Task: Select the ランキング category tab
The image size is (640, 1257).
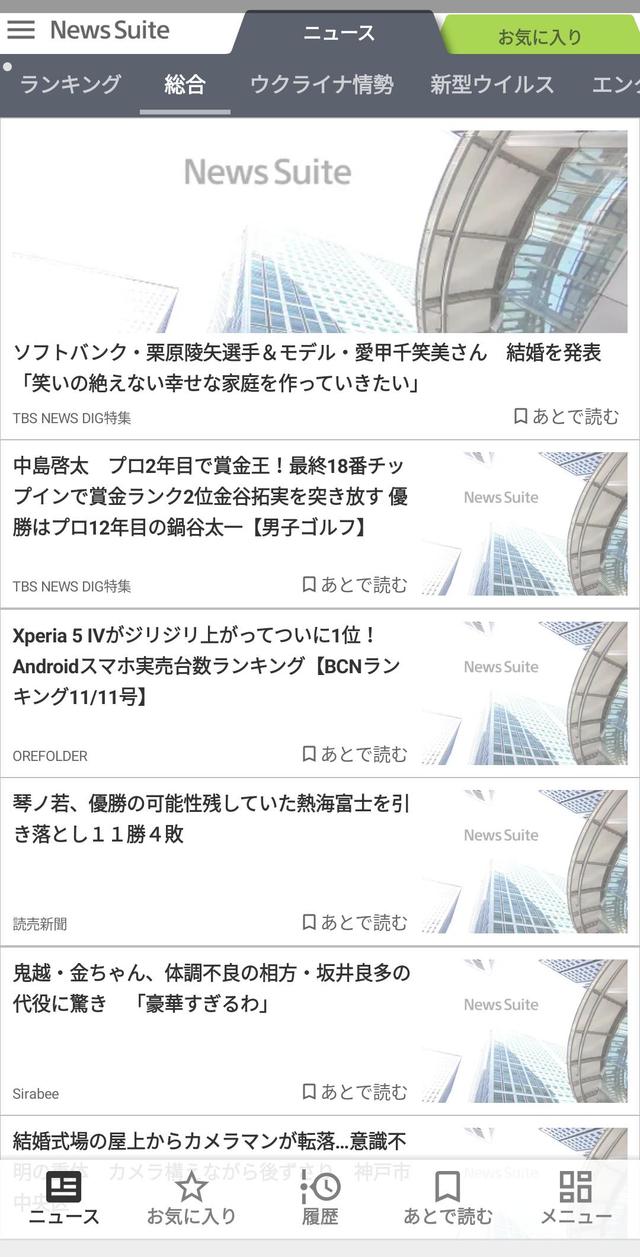Action: point(70,85)
